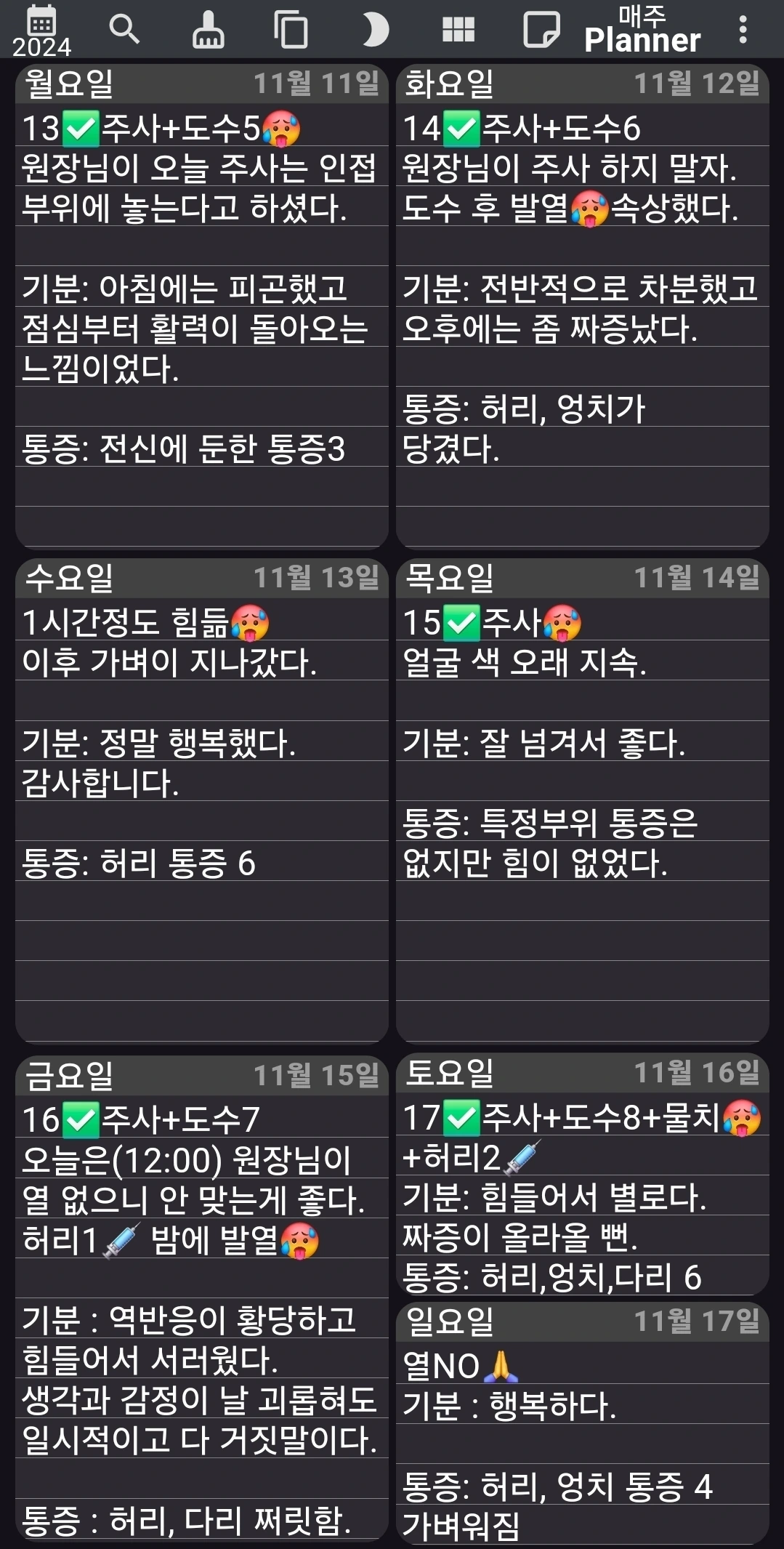Tap the cleaning brush icon
This screenshot has width=784, height=1549.
(208, 30)
